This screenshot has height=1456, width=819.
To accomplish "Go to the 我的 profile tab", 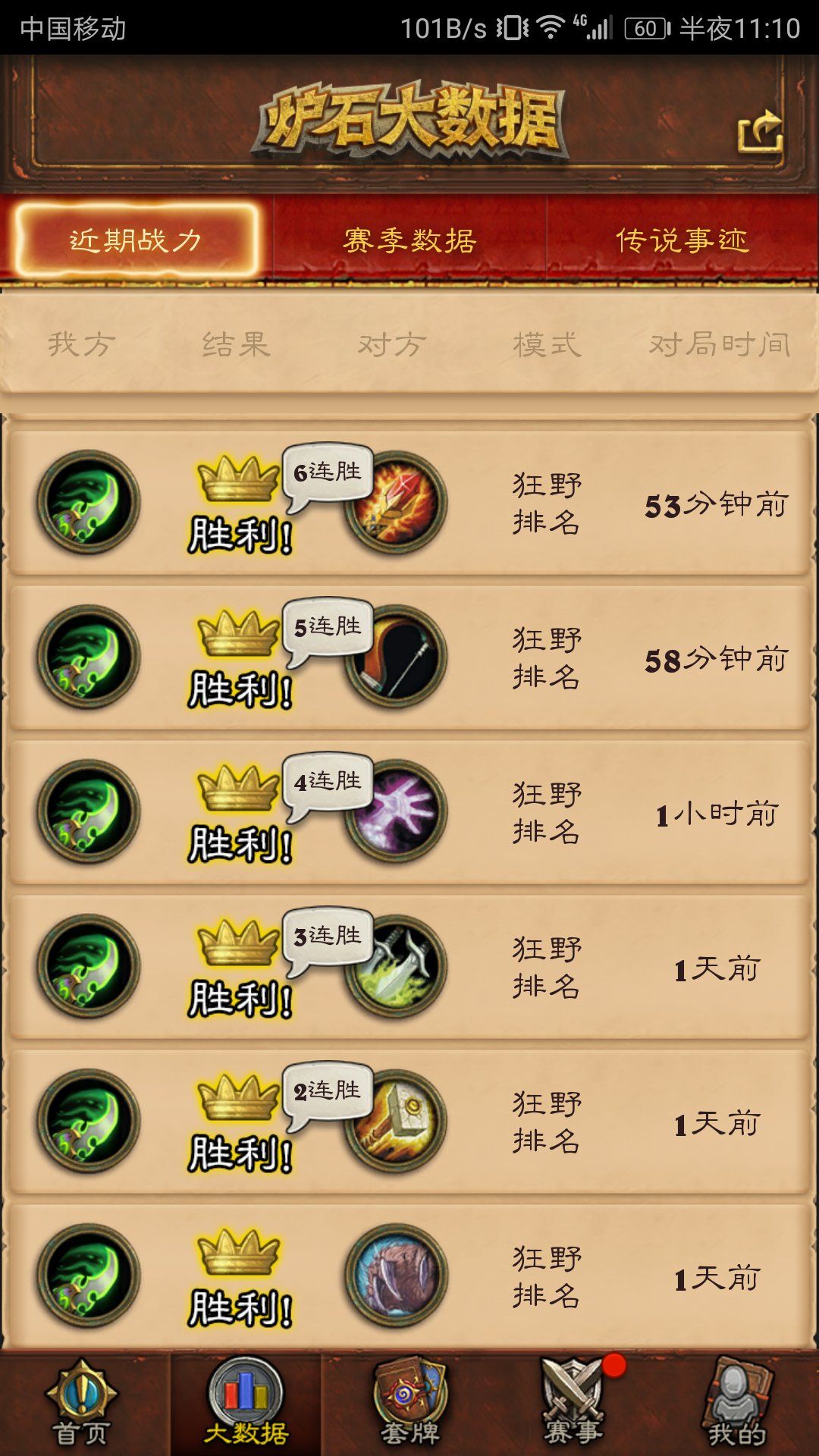I will coord(736,1404).
